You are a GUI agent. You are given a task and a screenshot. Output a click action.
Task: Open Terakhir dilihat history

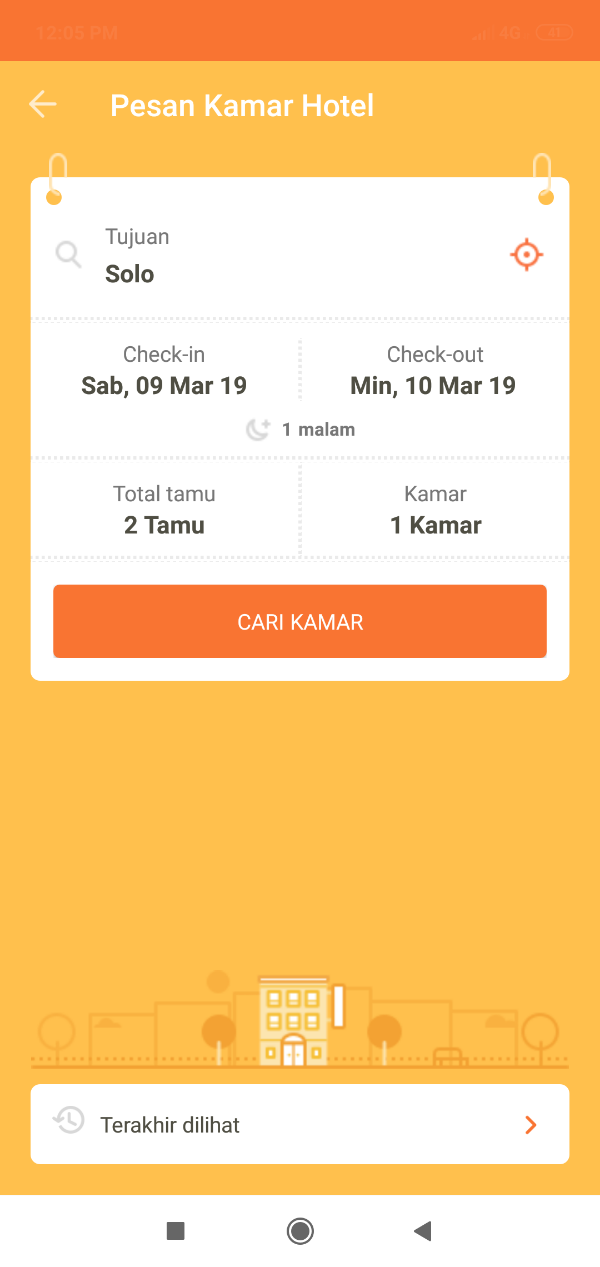(300, 1125)
